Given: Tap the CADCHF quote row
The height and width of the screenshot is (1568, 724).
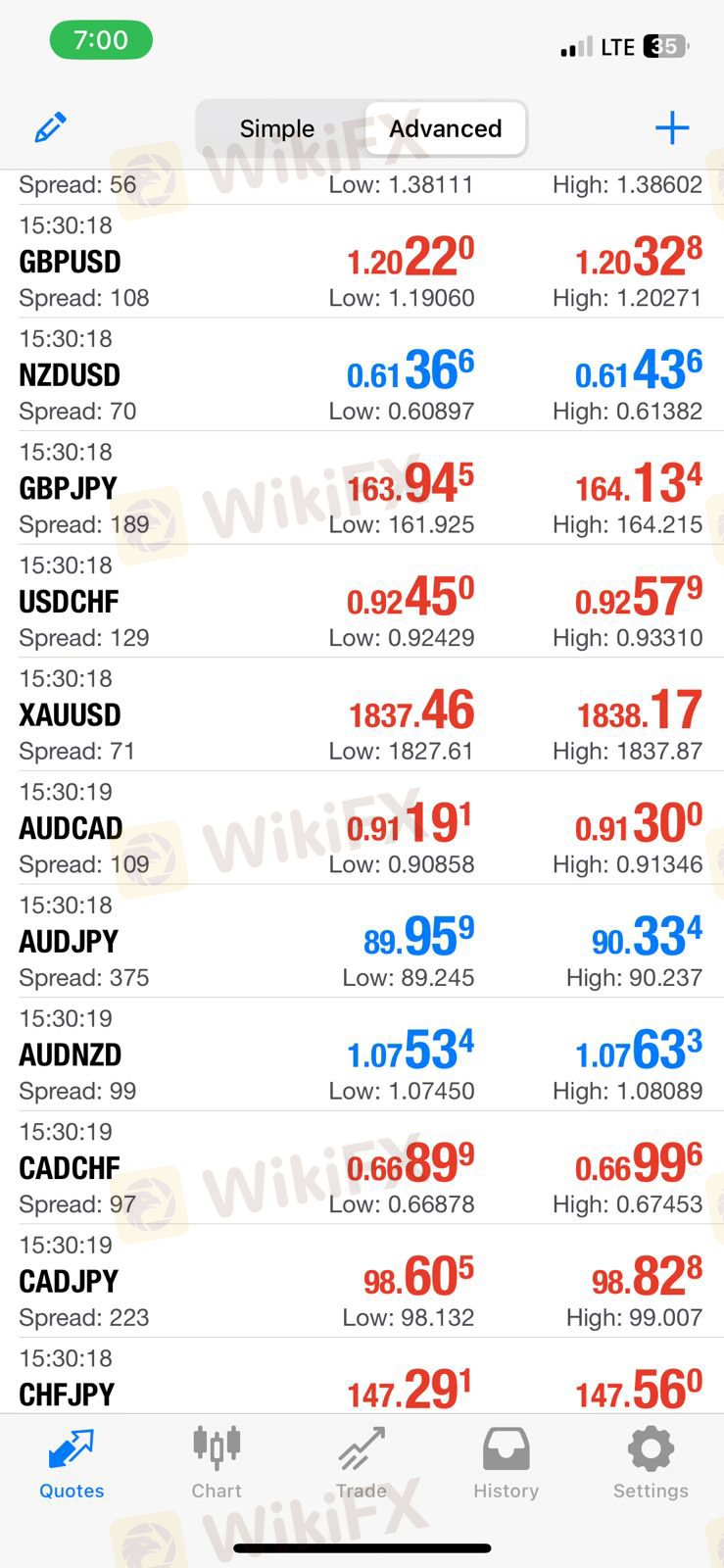Looking at the screenshot, I should coord(362,1168).
